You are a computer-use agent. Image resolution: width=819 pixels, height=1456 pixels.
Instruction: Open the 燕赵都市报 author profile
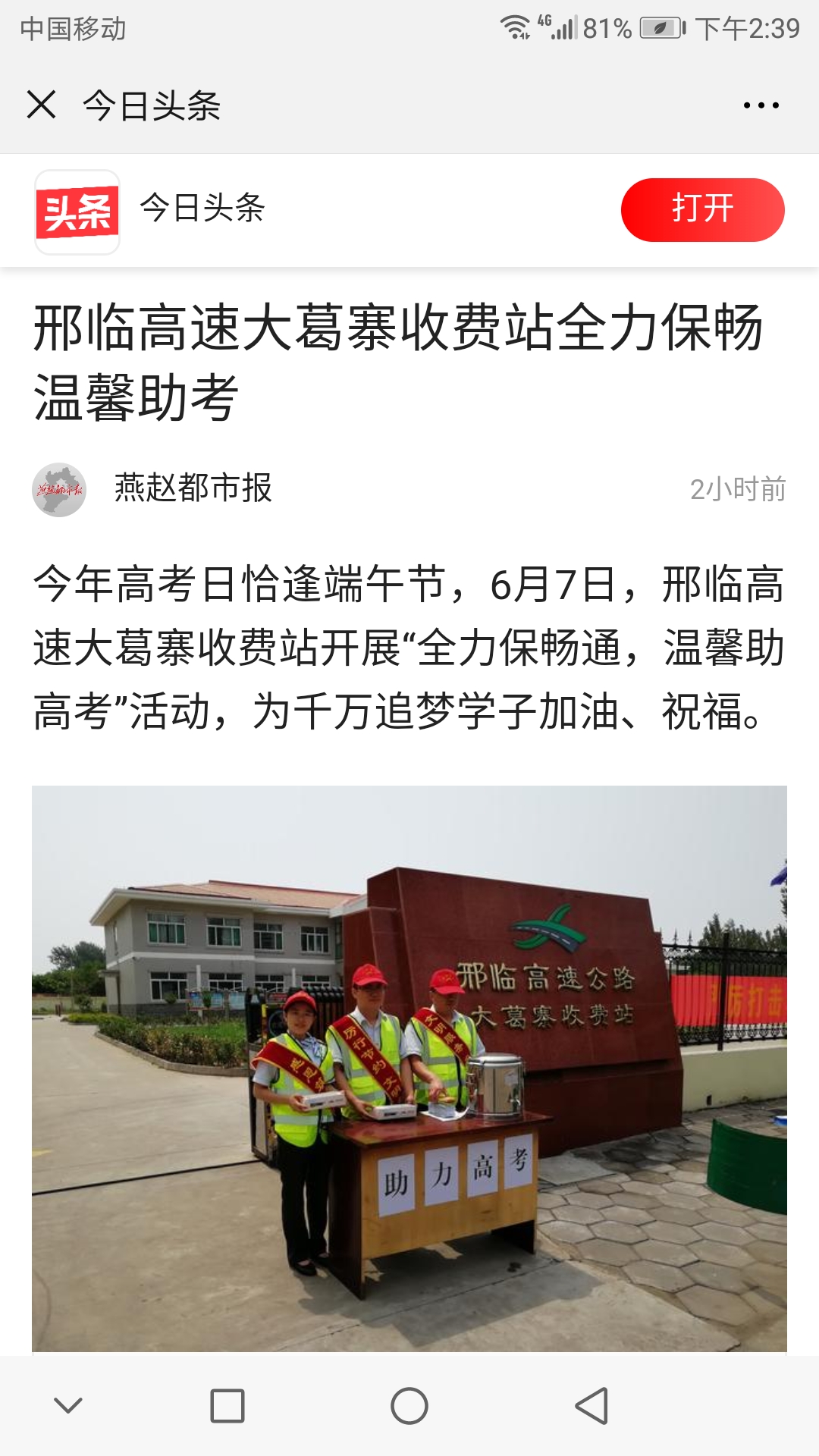(193, 488)
